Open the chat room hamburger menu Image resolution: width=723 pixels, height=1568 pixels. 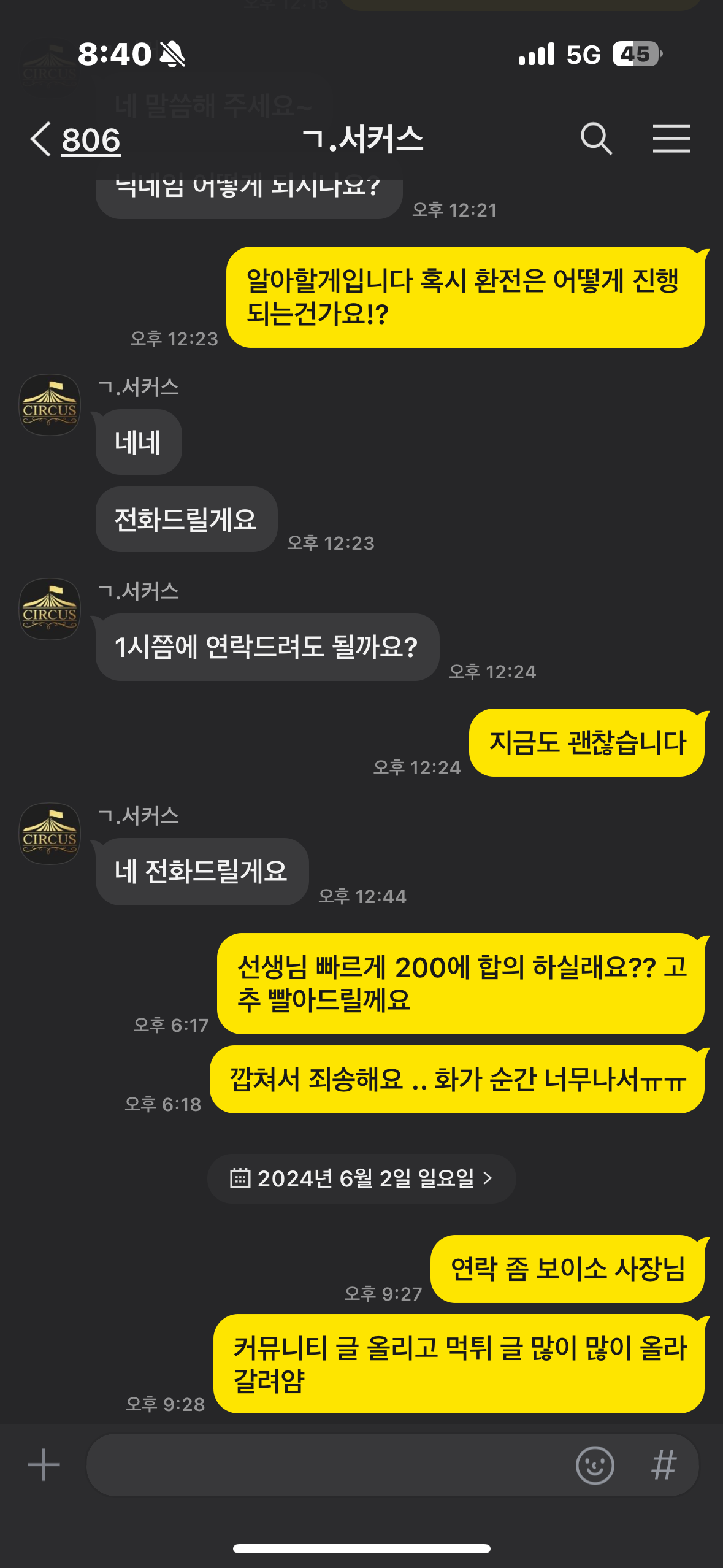[x=671, y=139]
